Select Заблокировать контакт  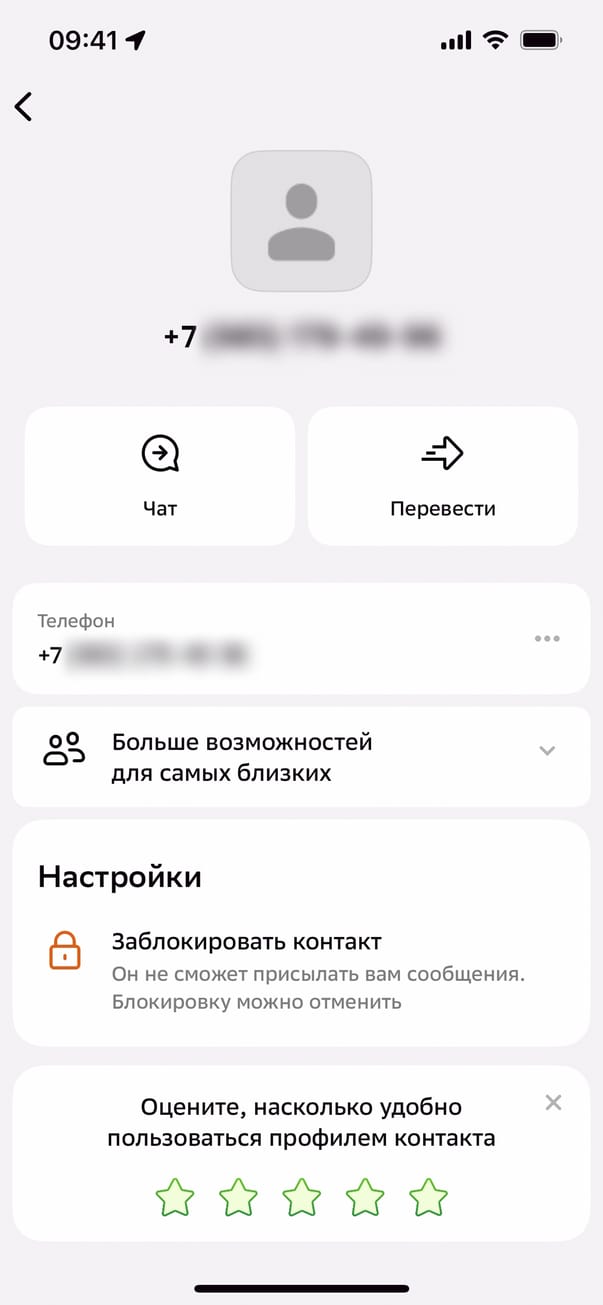[246, 942]
